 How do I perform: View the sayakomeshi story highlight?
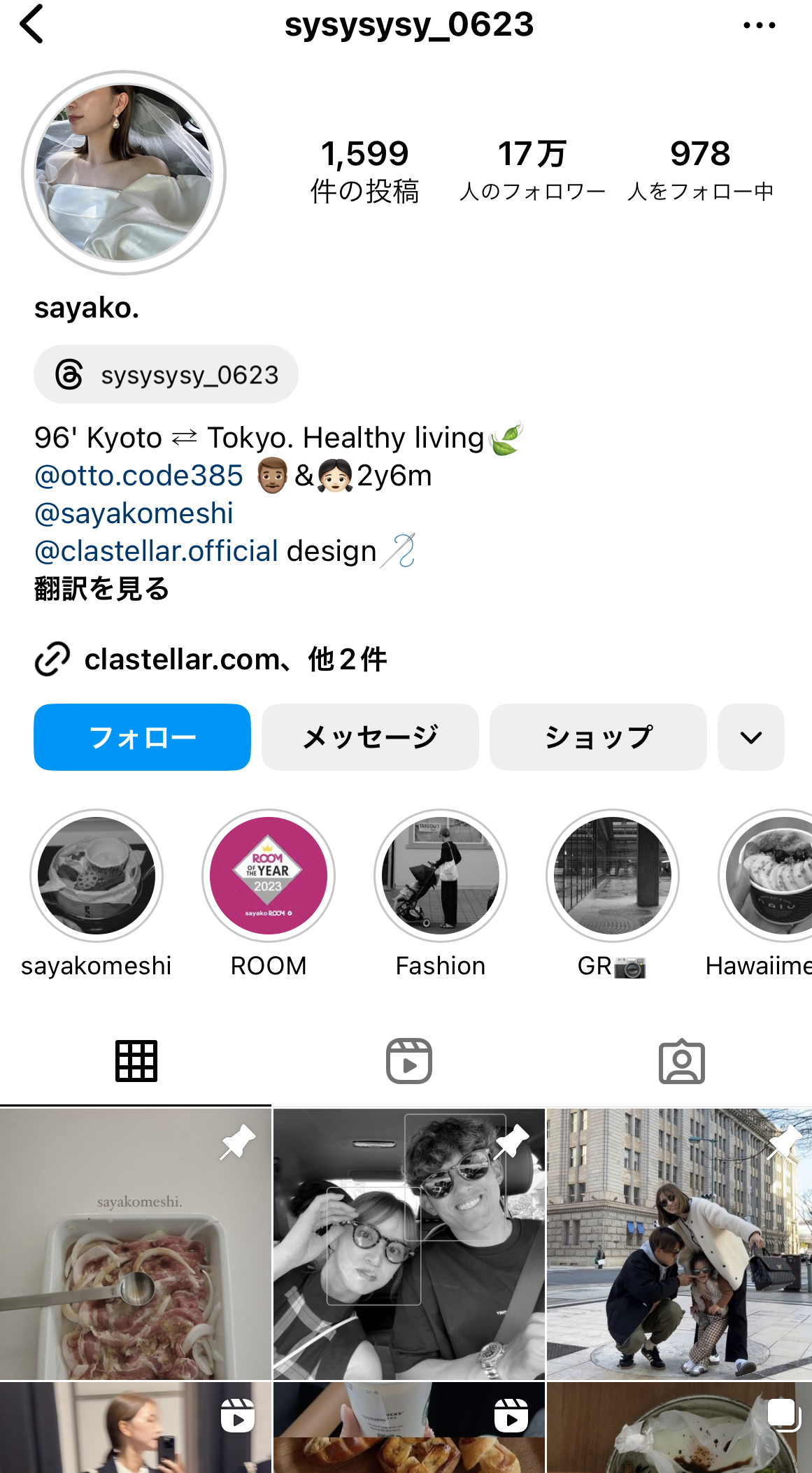[x=97, y=876]
